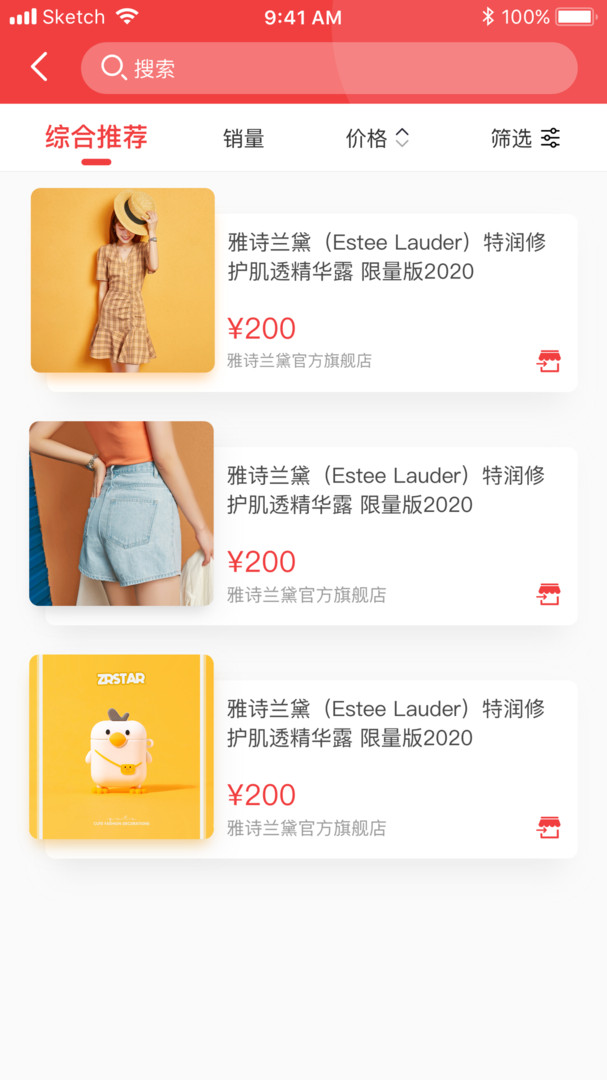
Task: Sort by 价格 with the arrow toggle
Action: (377, 139)
